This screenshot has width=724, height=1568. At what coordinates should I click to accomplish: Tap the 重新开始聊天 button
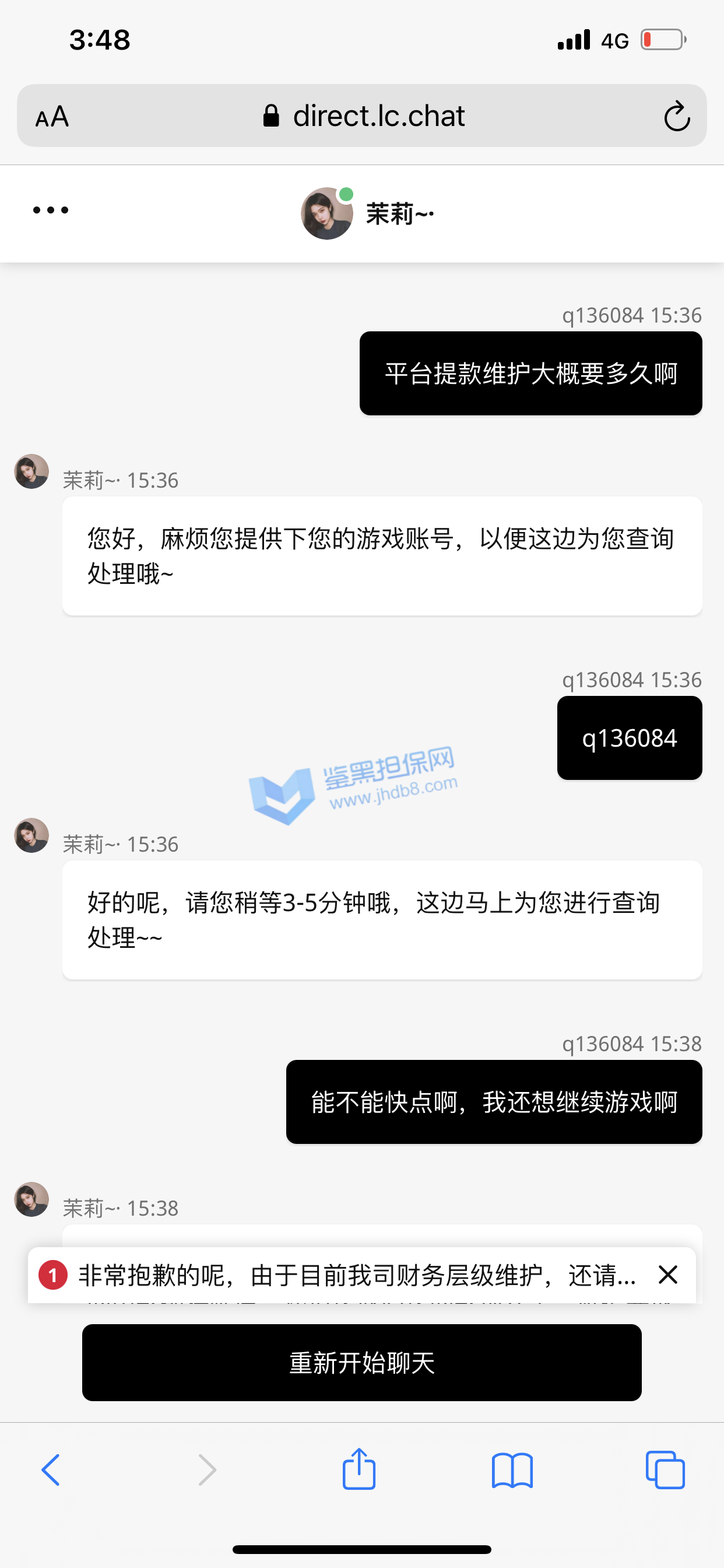tap(361, 1362)
